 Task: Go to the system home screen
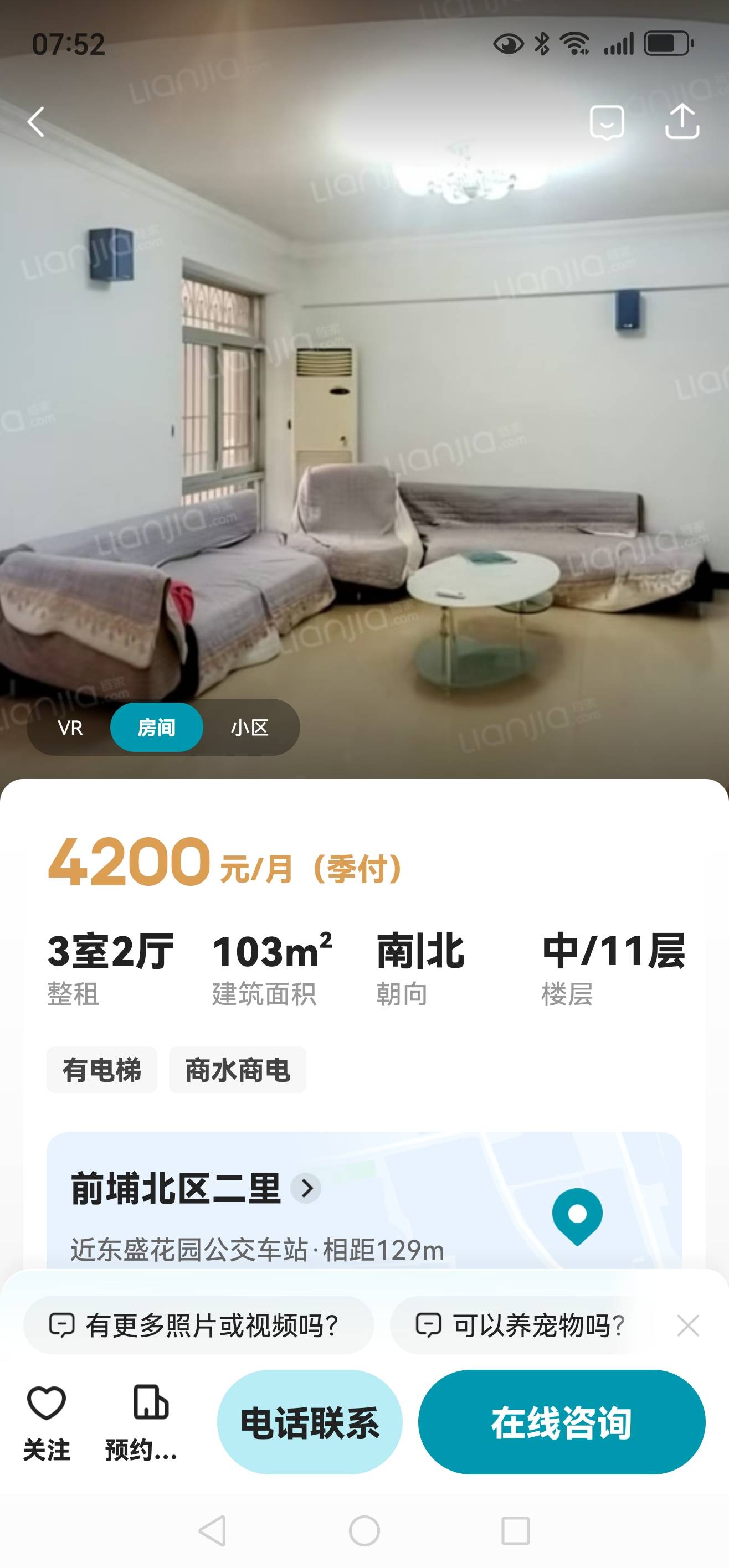(x=364, y=1530)
